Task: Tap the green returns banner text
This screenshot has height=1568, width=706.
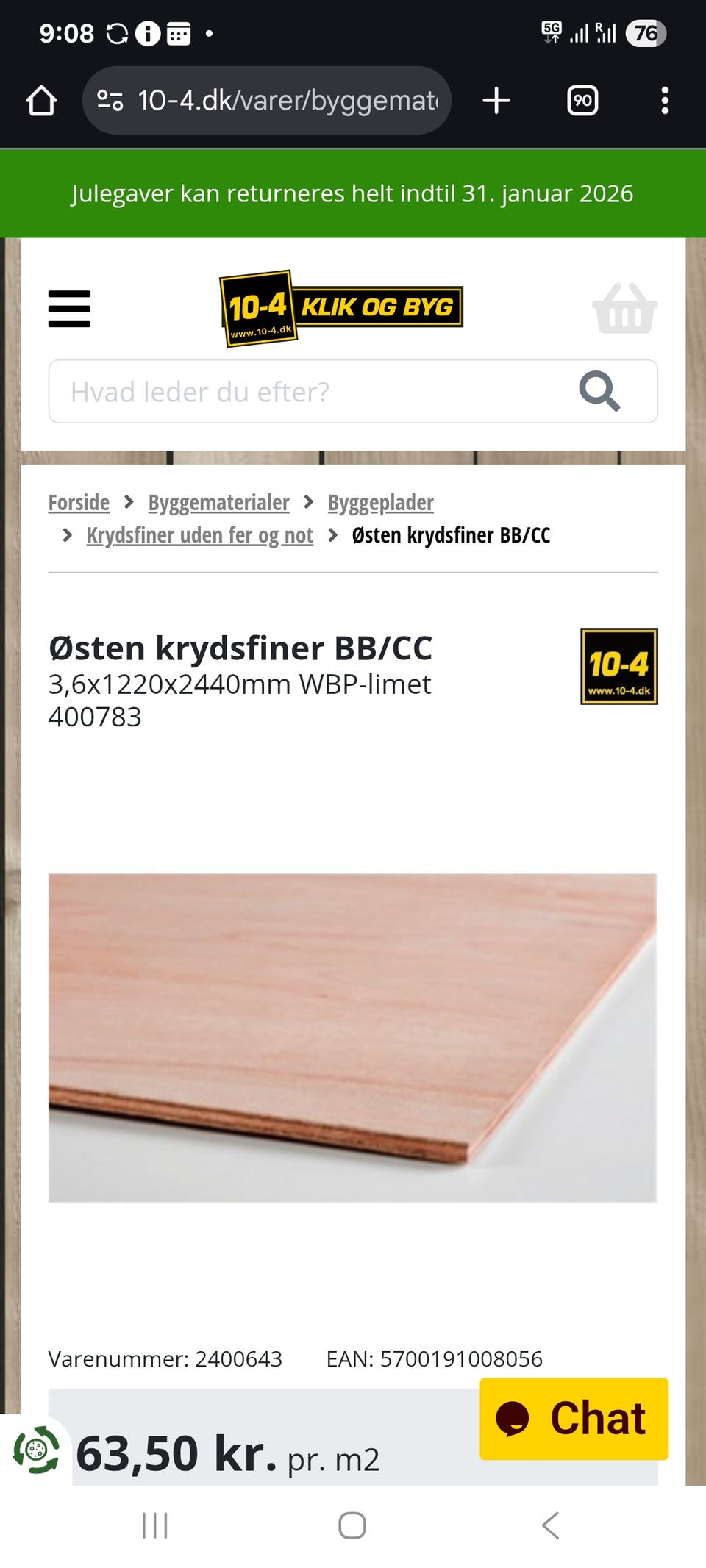Action: pos(353,194)
